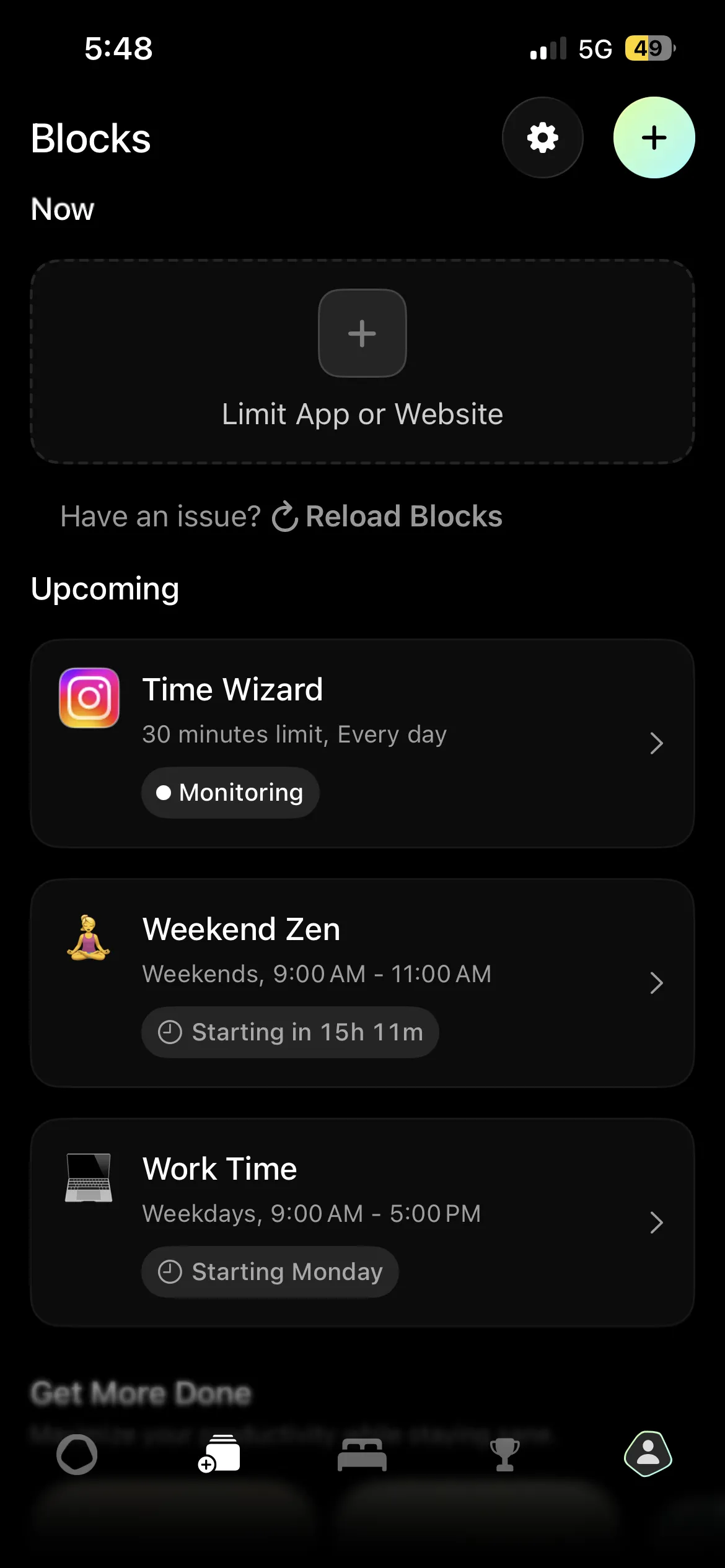
Task: Tap the Starting in 15h 11m badge
Action: point(289,1032)
